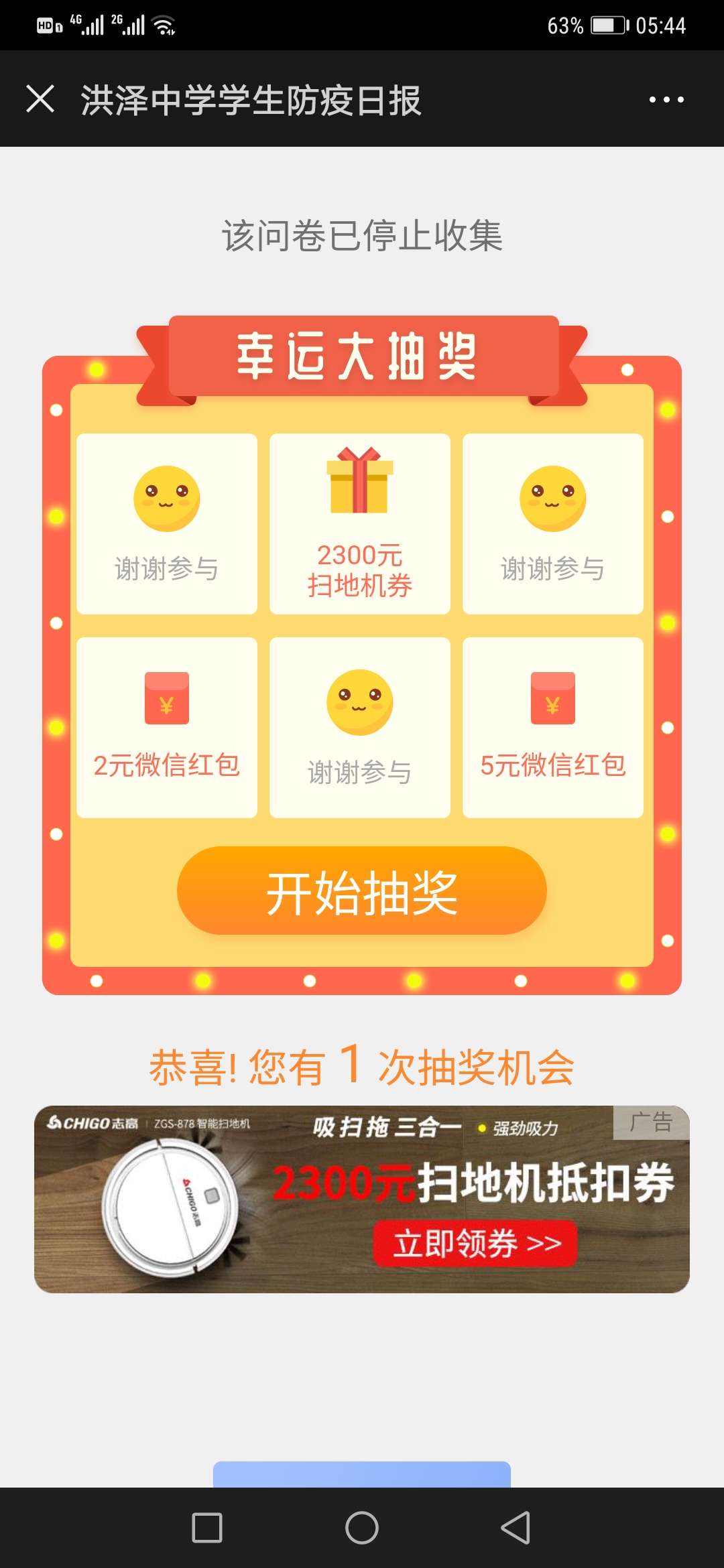The height and width of the screenshot is (1568, 724).
Task: Tap the 开始抽奖 button
Action: tap(362, 891)
